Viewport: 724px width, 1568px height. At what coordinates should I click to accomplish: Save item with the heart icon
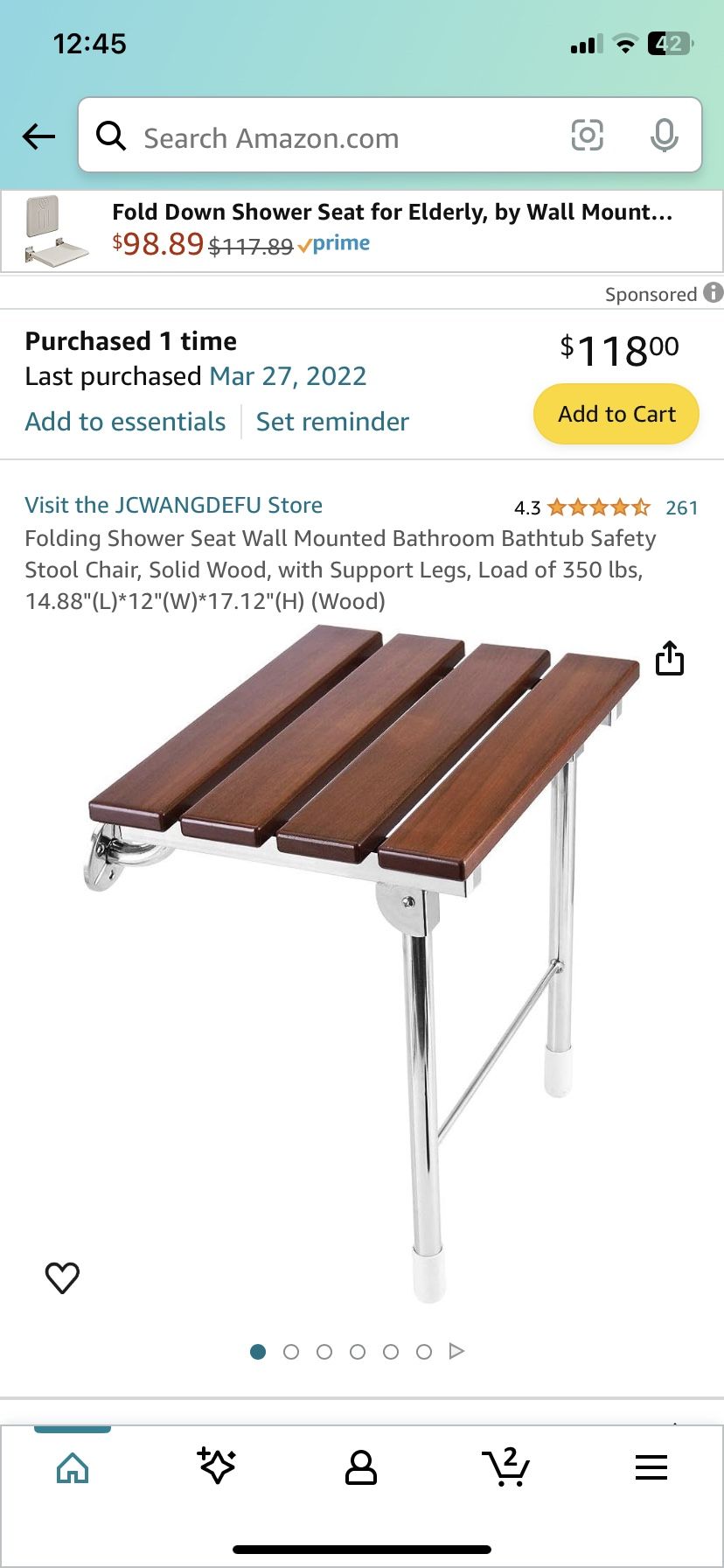(62, 1278)
